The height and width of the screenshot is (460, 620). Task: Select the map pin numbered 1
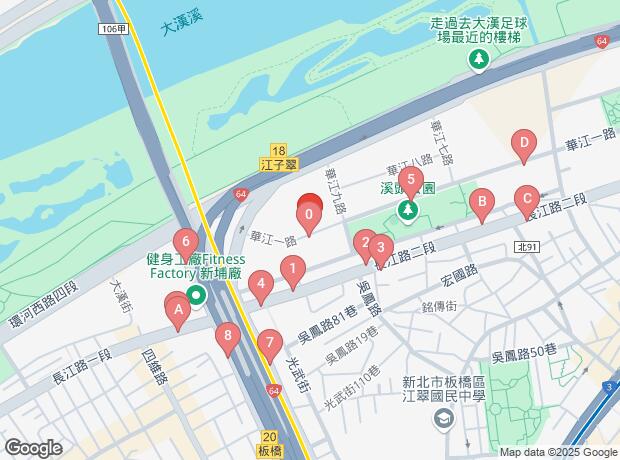292,268
